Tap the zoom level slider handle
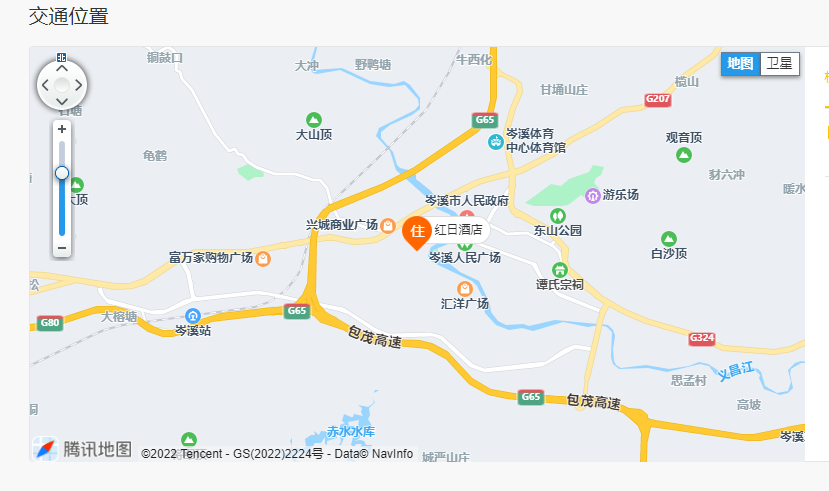Screen dimensions: 829x491 (x=62, y=173)
